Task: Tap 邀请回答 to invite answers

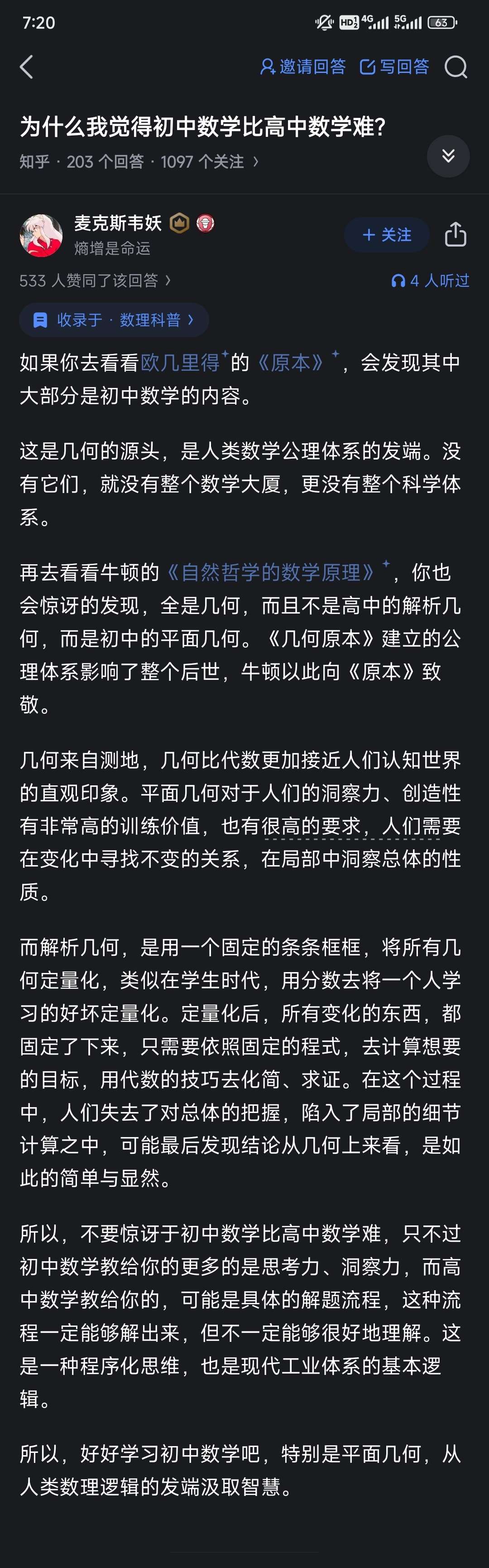Action: 302,66
